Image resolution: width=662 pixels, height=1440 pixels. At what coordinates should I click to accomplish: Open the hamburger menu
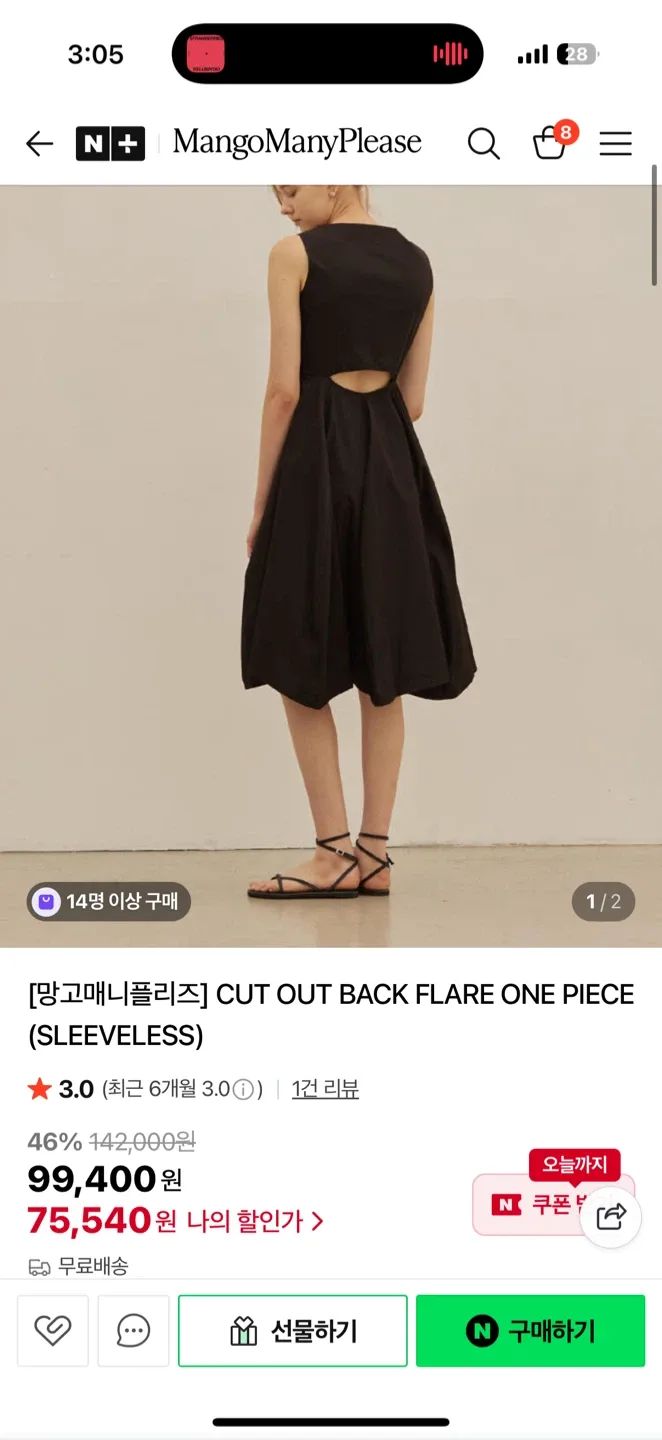click(x=615, y=144)
